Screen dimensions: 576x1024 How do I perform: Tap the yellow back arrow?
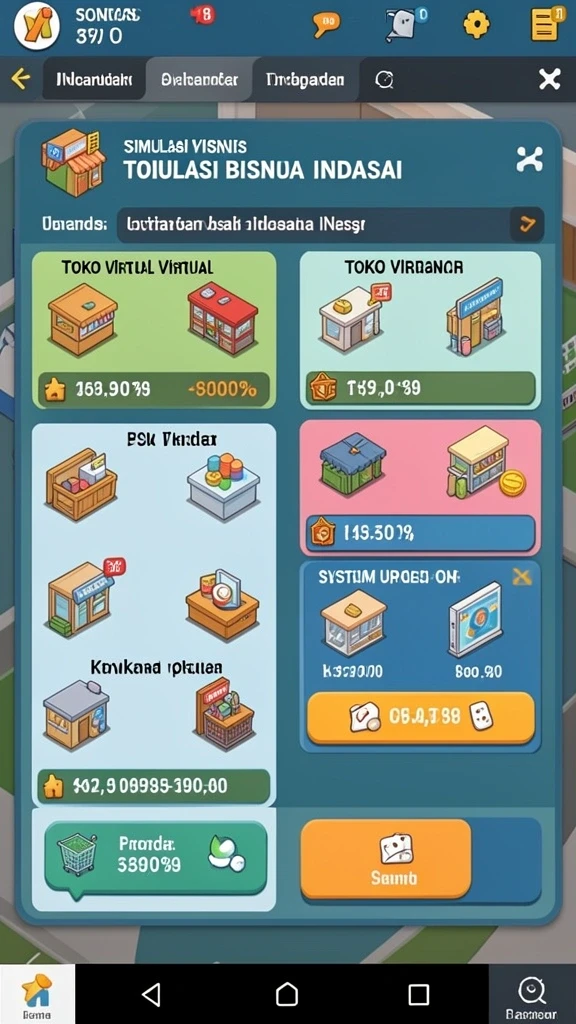coord(21,80)
